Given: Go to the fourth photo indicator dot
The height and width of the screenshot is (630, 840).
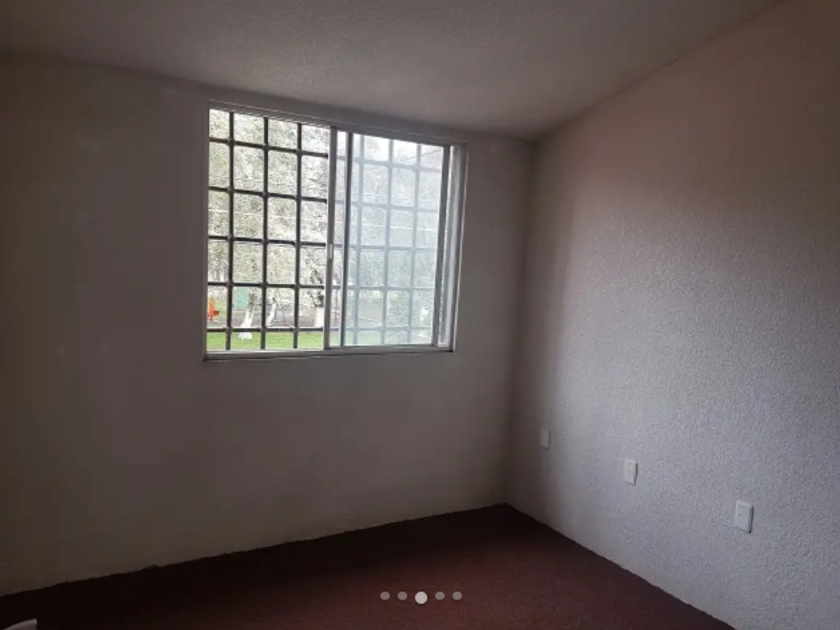Looking at the screenshot, I should 440,596.
